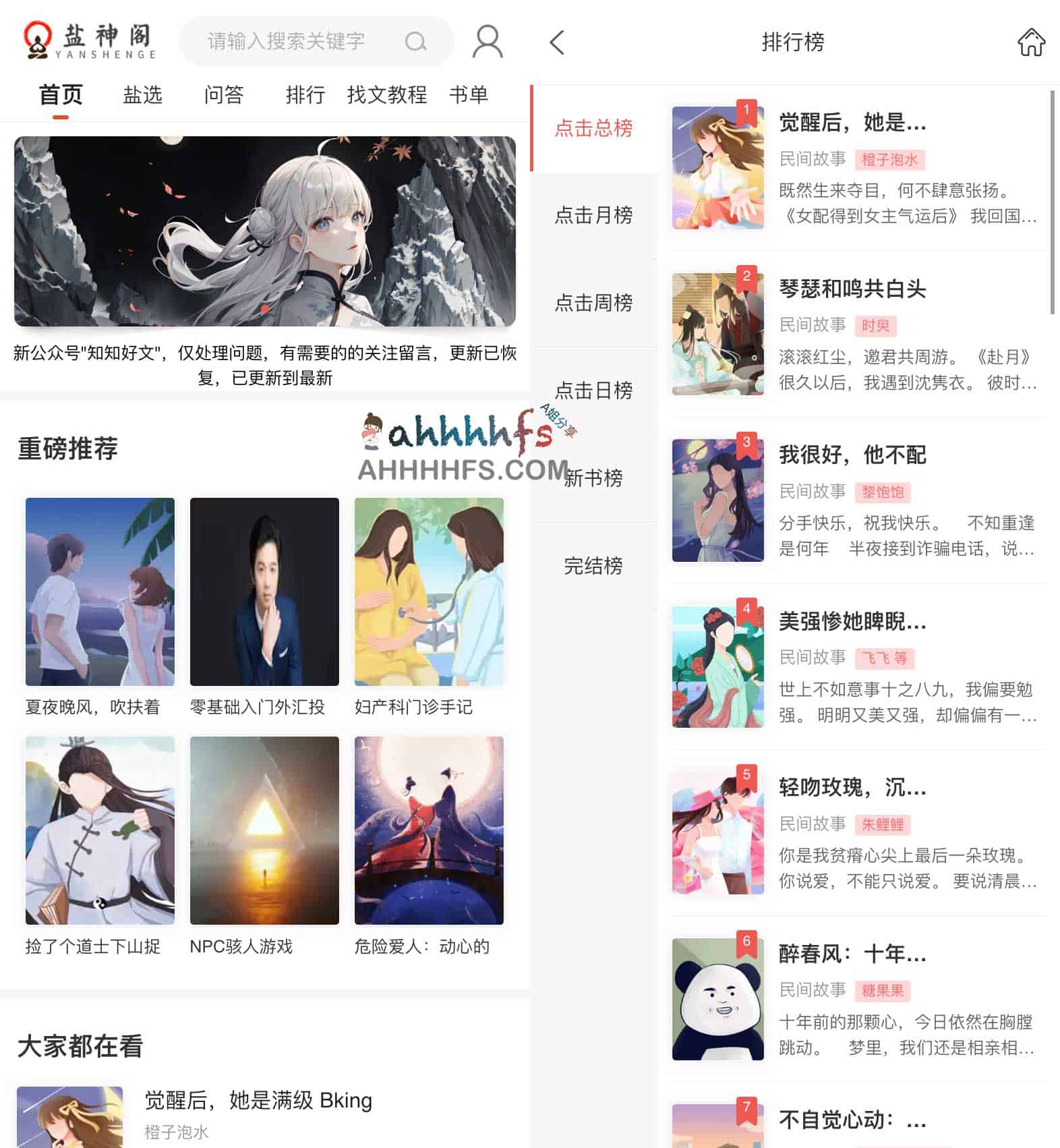Open the 书单 tab
The image size is (1060, 1148).
[x=470, y=94]
